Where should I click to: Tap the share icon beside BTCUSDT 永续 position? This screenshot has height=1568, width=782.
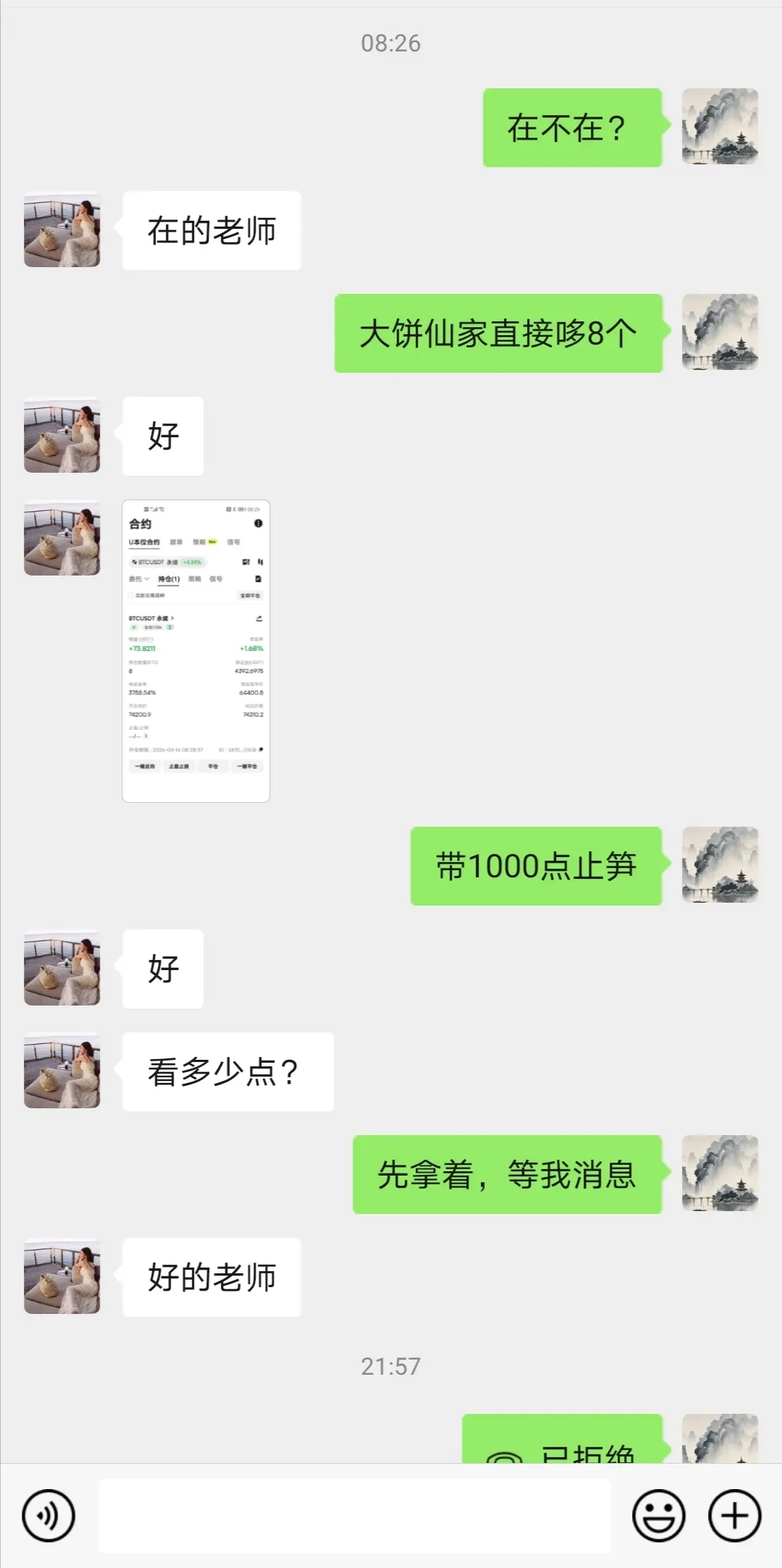click(x=259, y=619)
